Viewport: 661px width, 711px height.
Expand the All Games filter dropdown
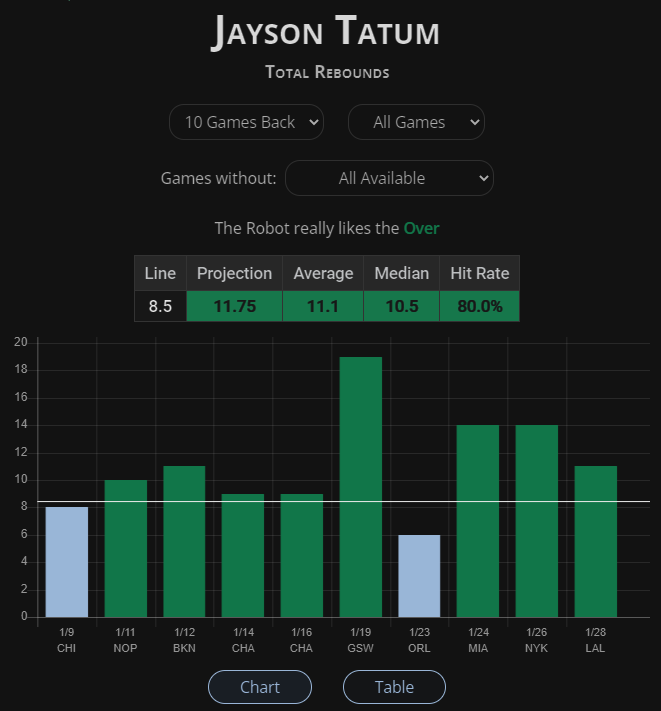(415, 122)
